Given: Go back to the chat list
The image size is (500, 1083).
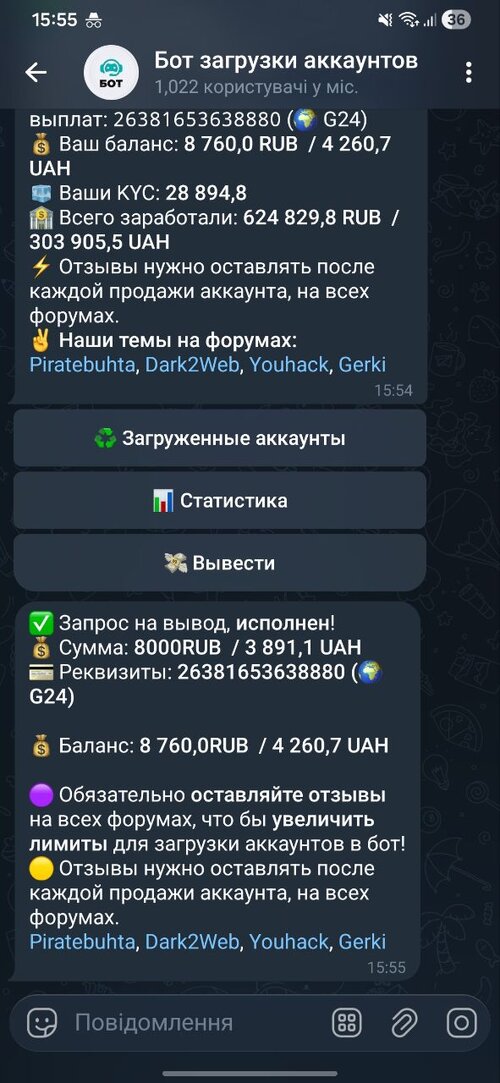Looking at the screenshot, I should click(36, 73).
